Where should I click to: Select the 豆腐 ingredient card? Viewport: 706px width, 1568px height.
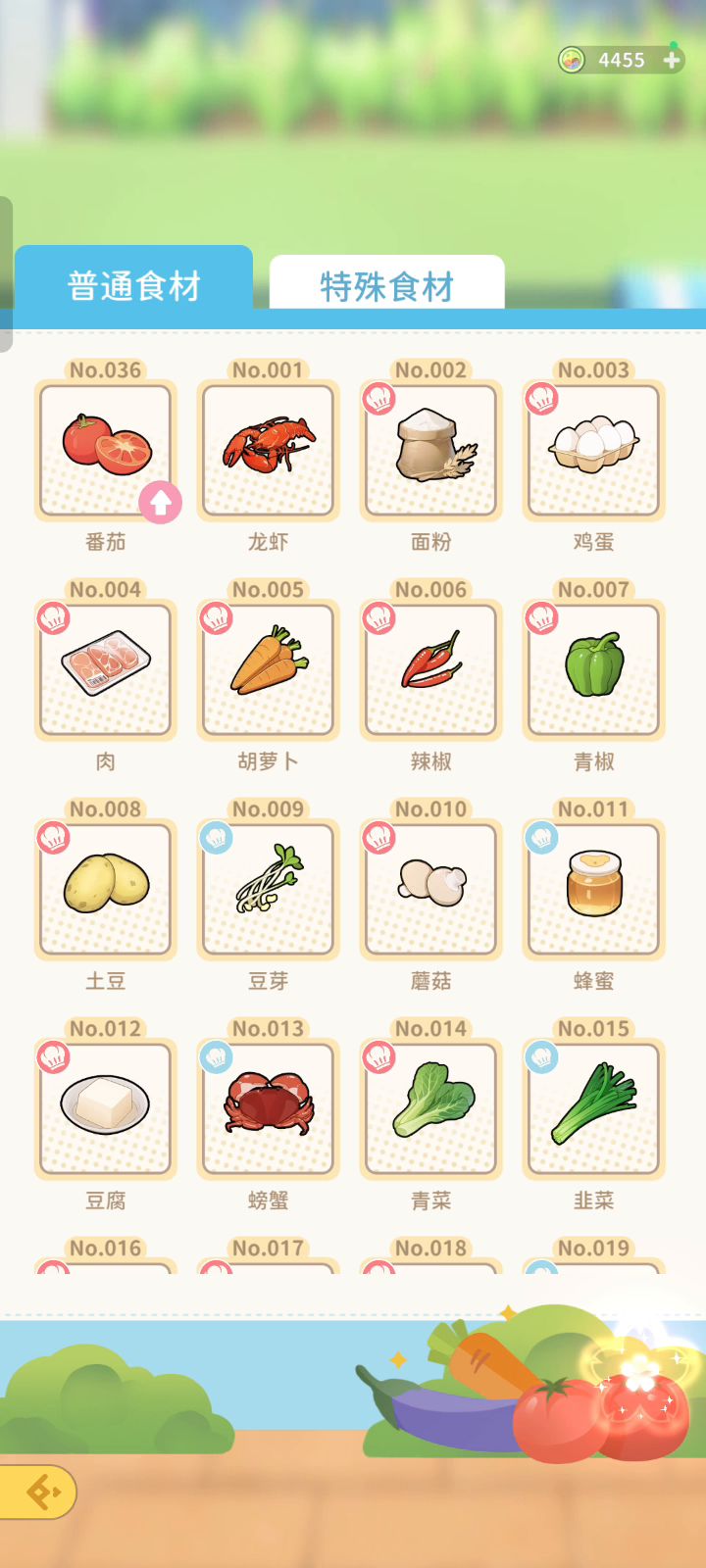click(106, 1108)
